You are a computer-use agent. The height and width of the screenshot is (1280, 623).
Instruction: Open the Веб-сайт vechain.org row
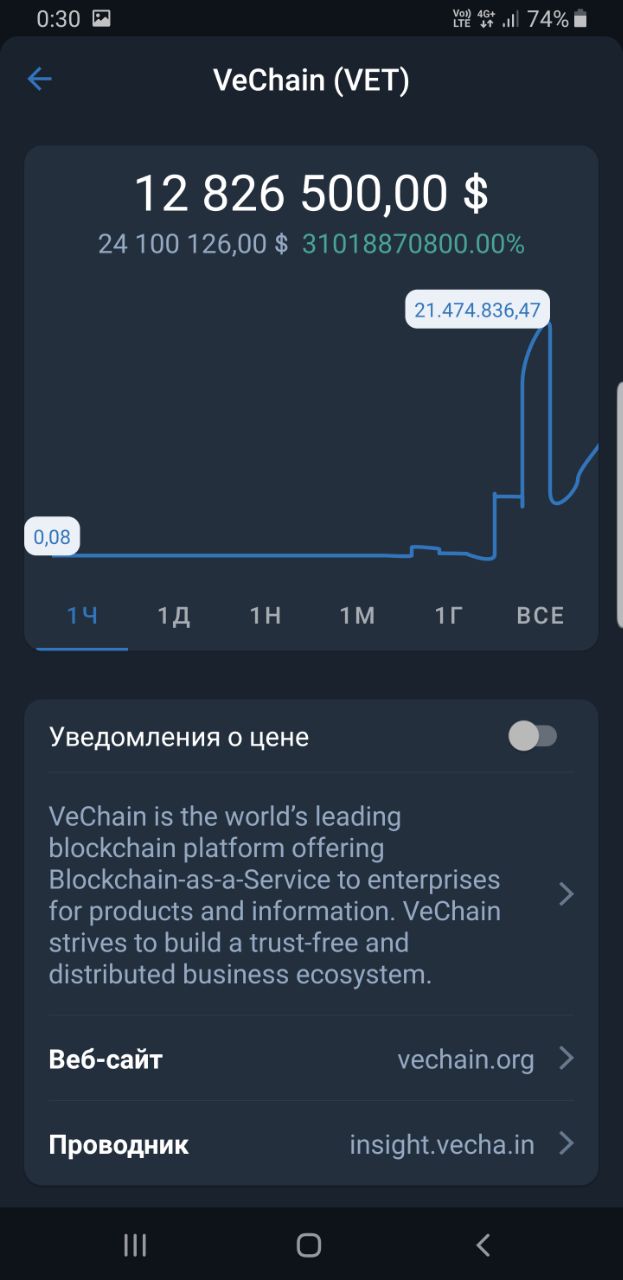(x=311, y=1058)
